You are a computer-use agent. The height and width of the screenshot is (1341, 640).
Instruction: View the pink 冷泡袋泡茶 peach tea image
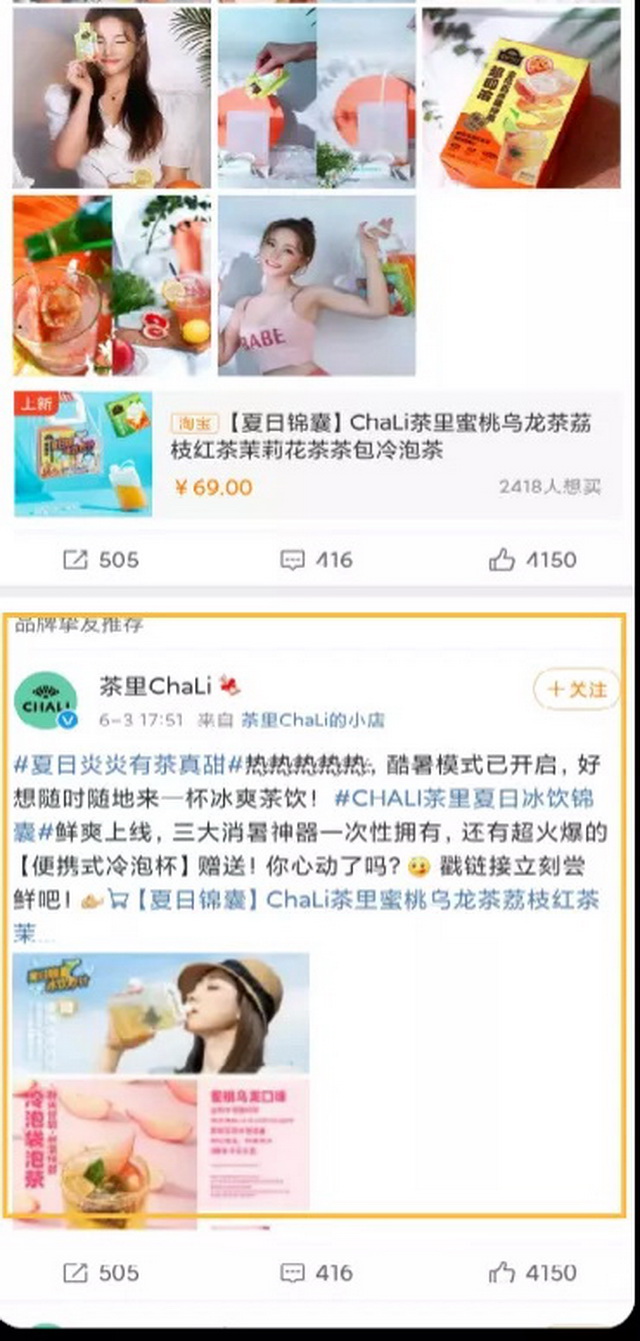point(161,1145)
